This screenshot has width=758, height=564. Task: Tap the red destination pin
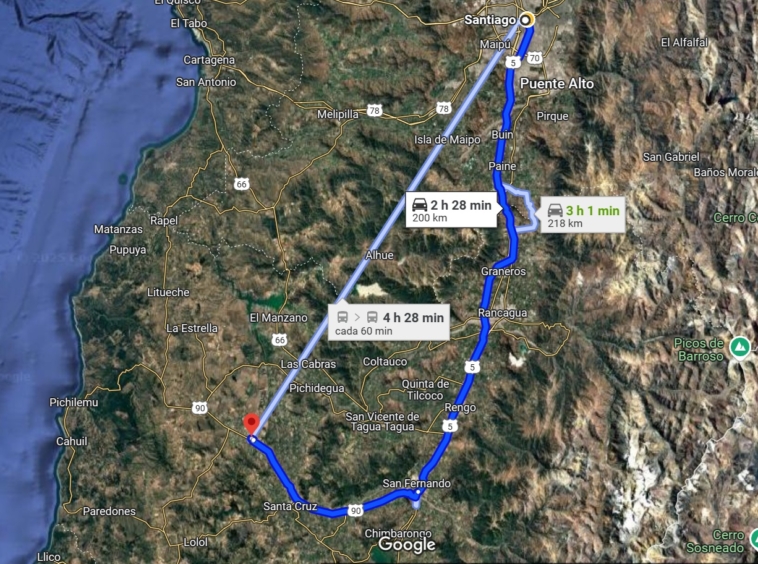(x=251, y=424)
